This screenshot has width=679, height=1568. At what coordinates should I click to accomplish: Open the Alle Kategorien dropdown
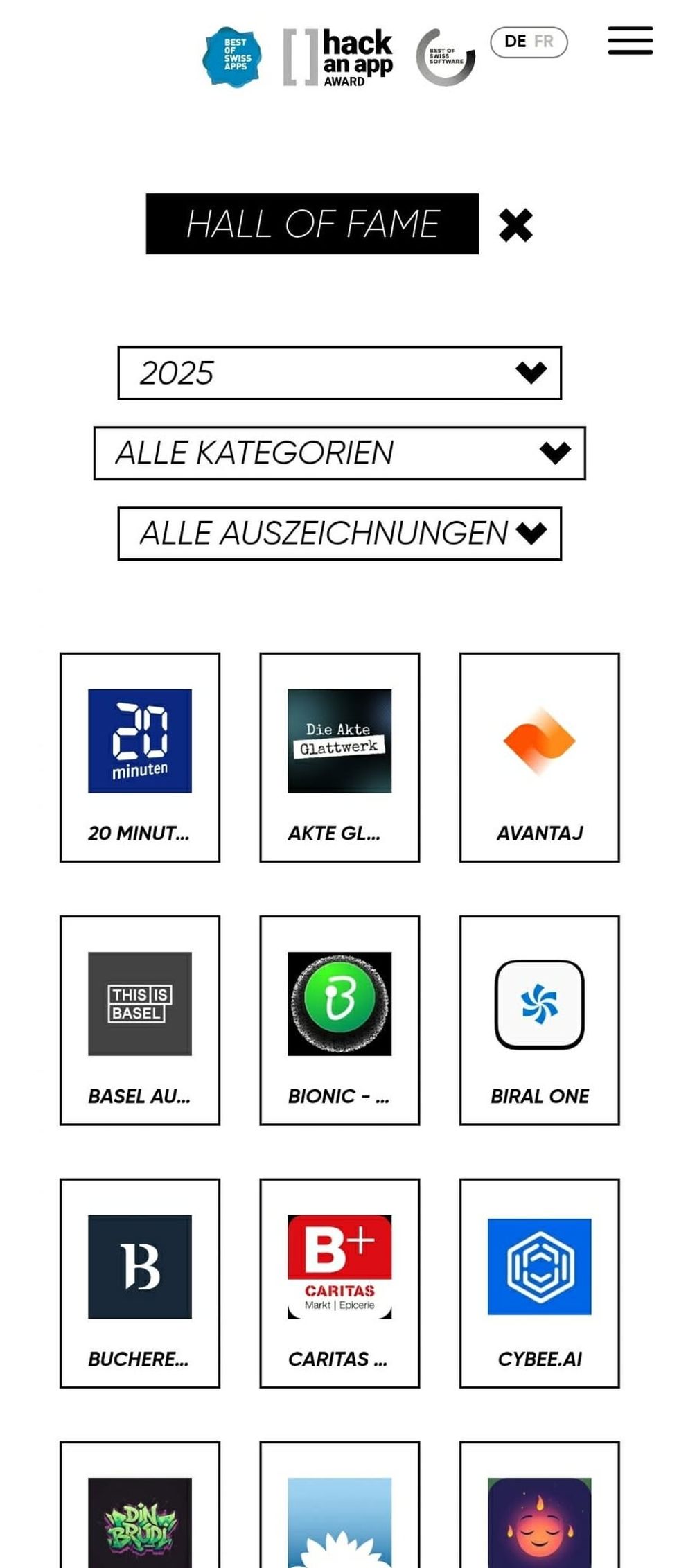(x=339, y=453)
